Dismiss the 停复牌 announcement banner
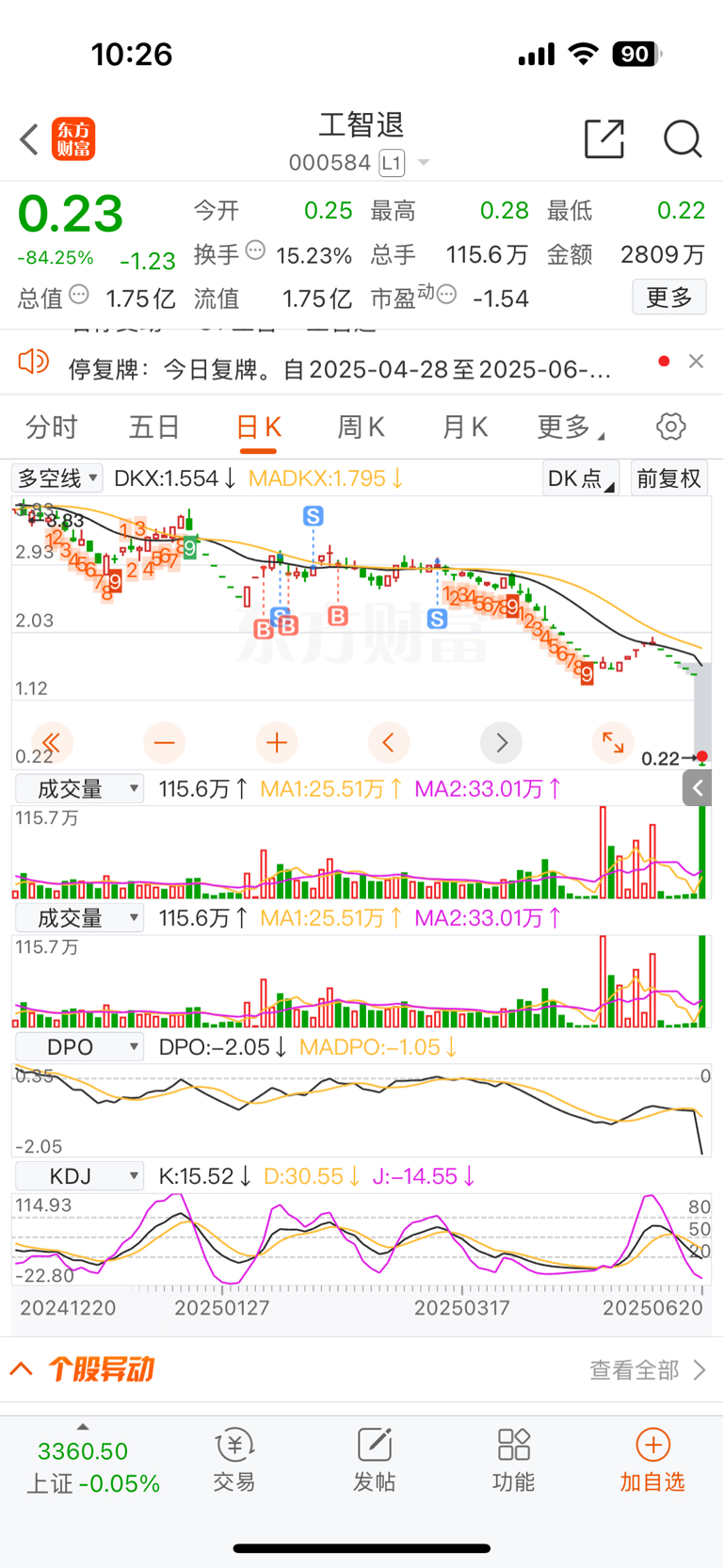Screen dimensions: 724x1568 696,362
